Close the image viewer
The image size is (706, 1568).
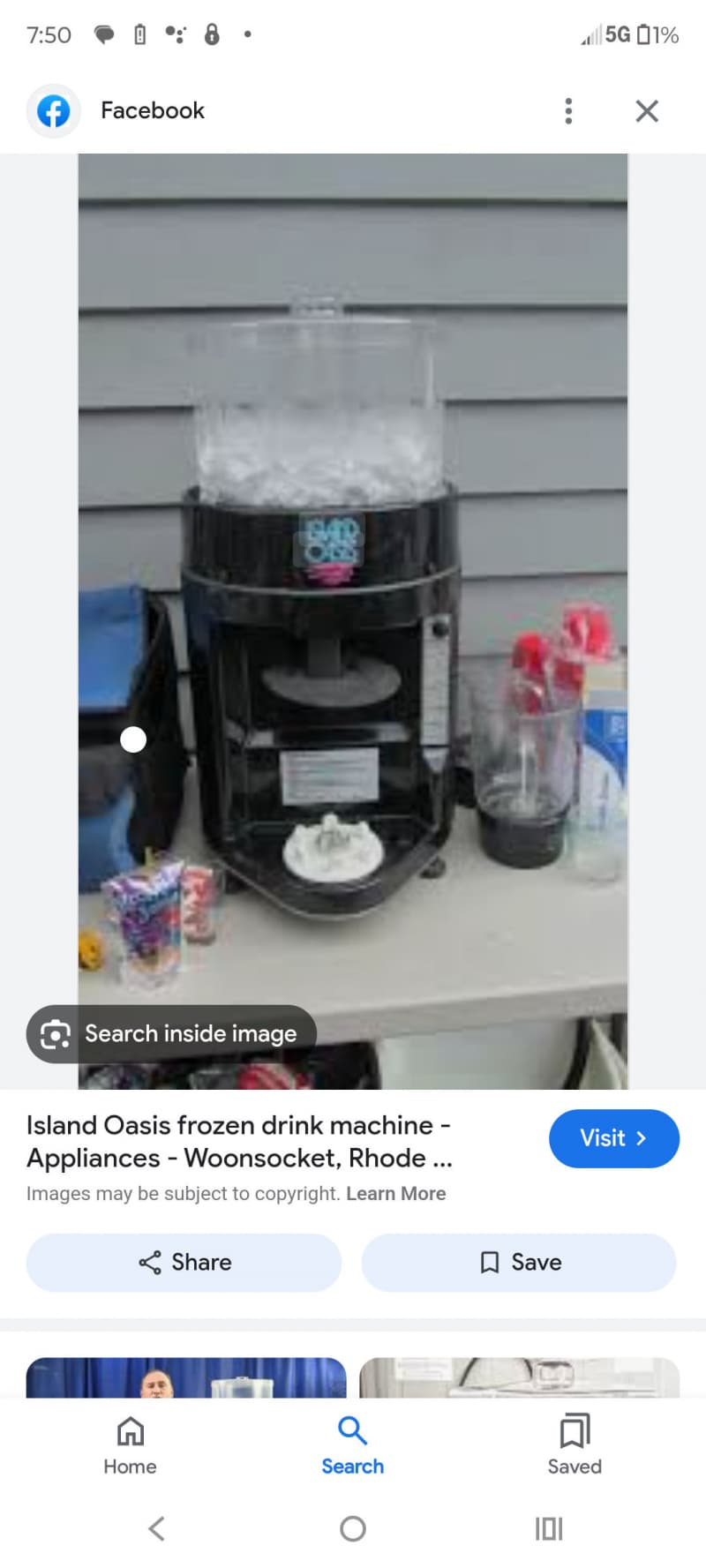pyautogui.click(x=647, y=111)
